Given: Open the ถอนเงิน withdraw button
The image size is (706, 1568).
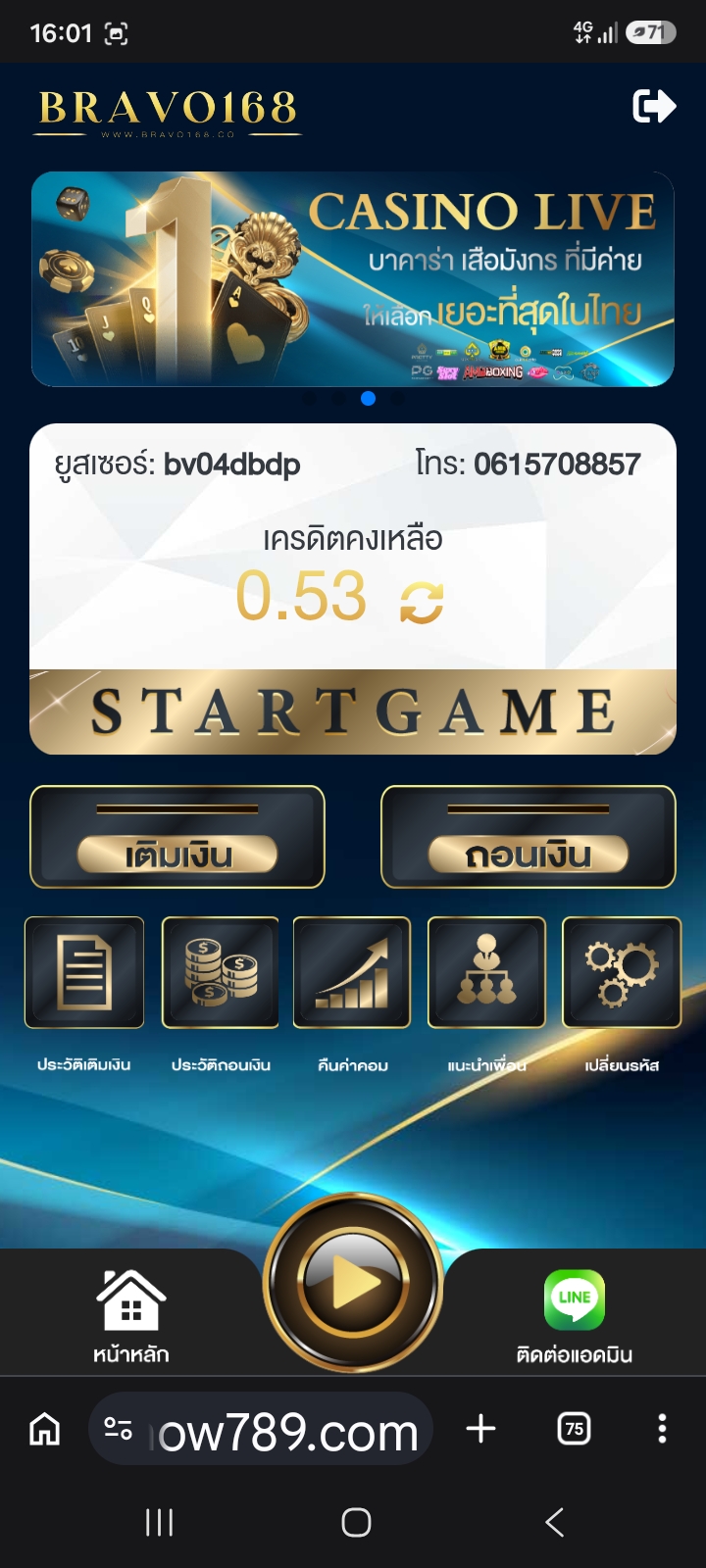Looking at the screenshot, I should pyautogui.click(x=529, y=837).
